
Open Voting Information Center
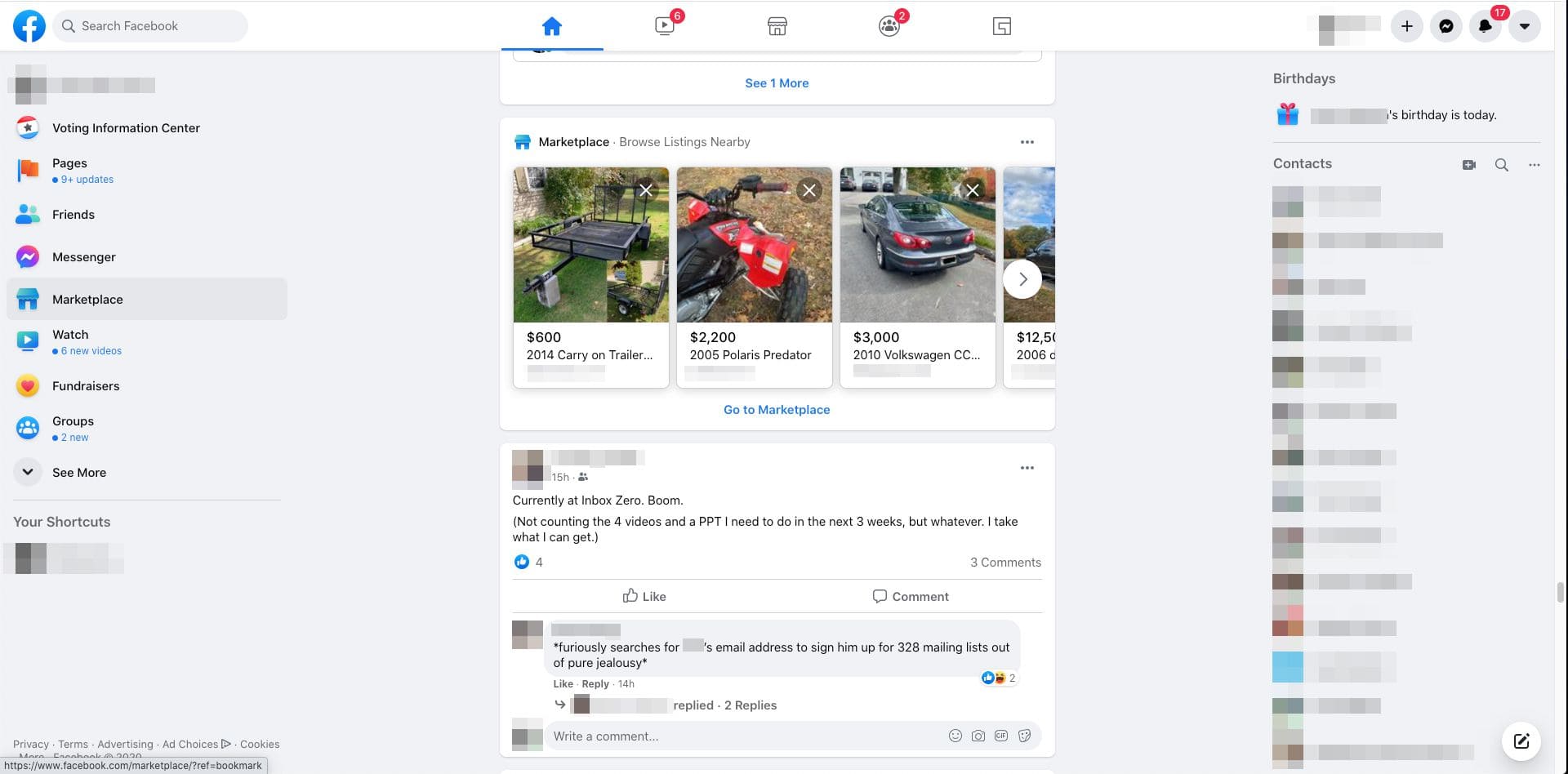126,128
